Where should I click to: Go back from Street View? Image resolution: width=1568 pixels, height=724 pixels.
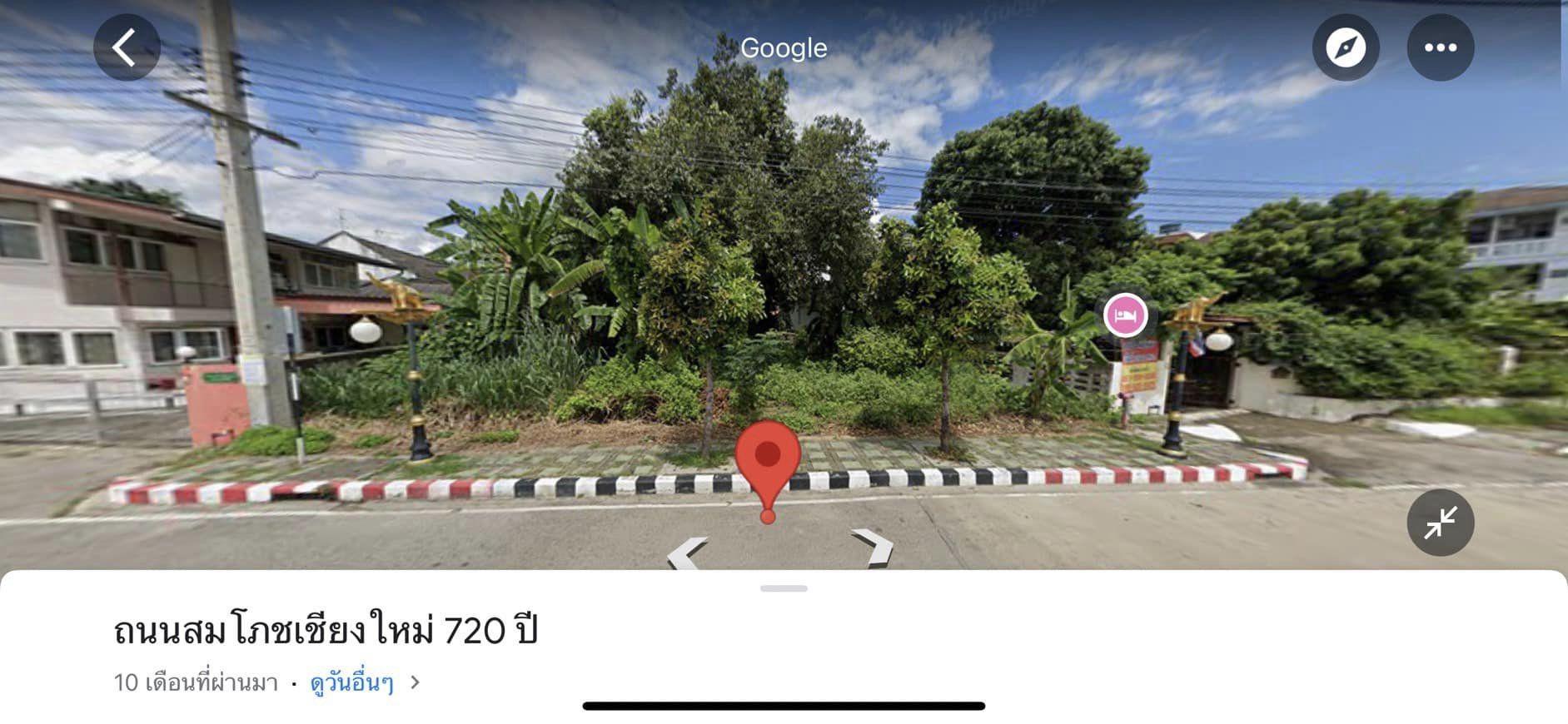(127, 47)
